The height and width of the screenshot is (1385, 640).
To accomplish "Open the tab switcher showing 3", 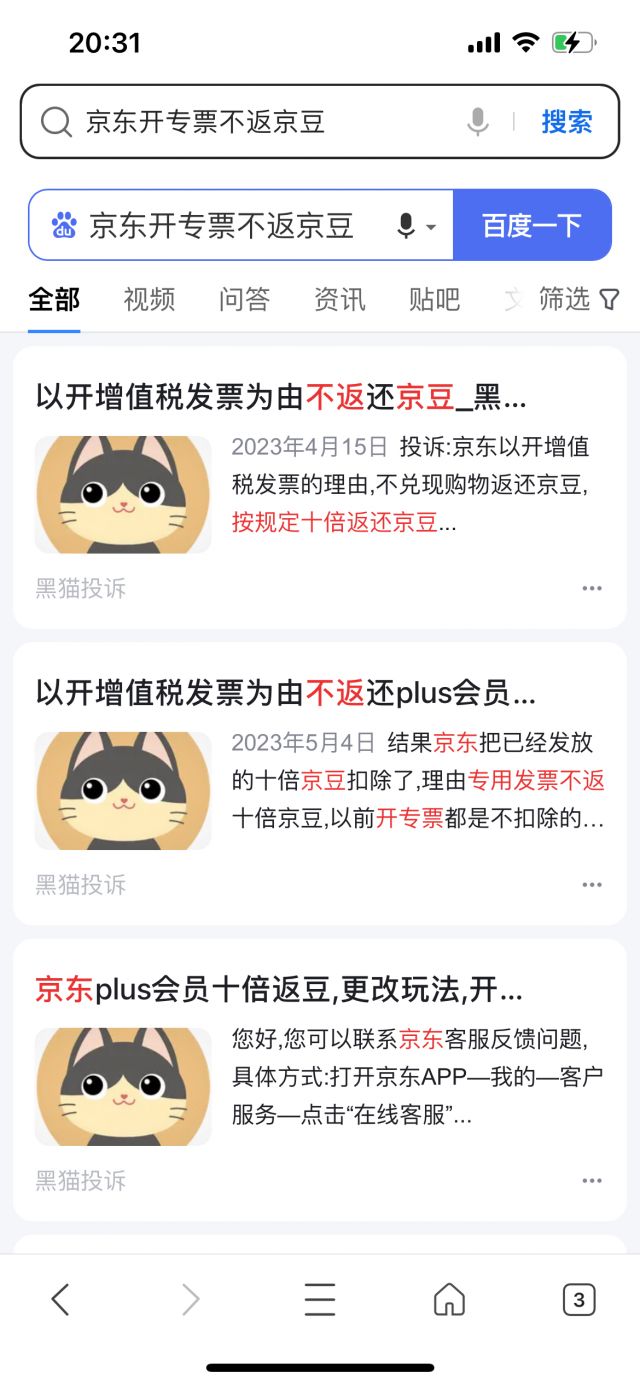I will point(578,1300).
